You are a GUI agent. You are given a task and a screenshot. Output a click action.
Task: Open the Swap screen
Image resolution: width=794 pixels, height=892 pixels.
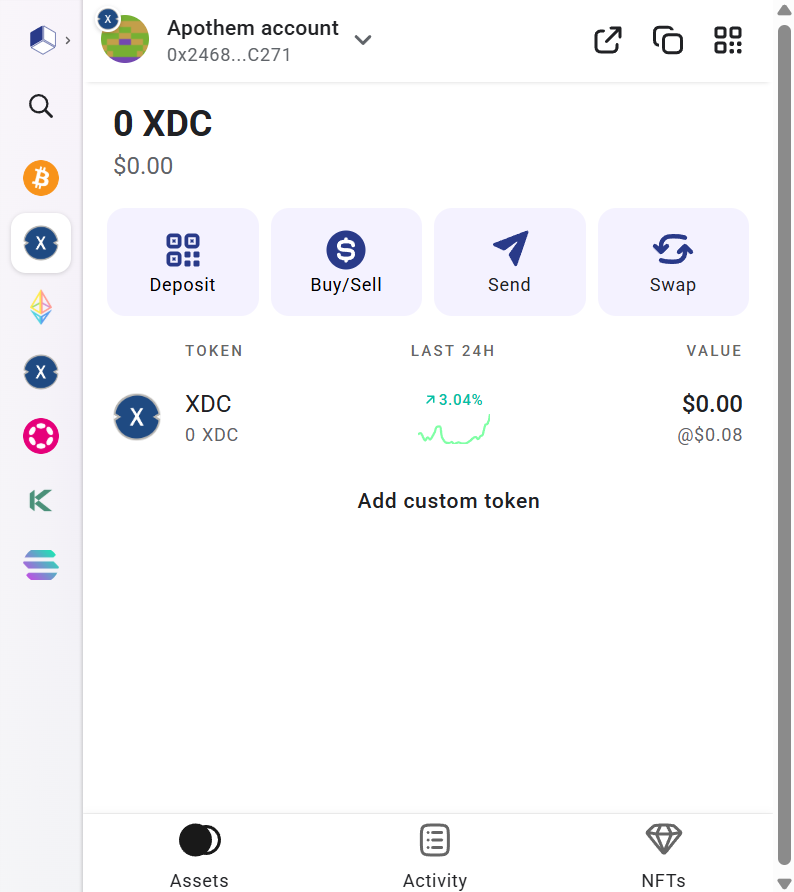pos(673,262)
